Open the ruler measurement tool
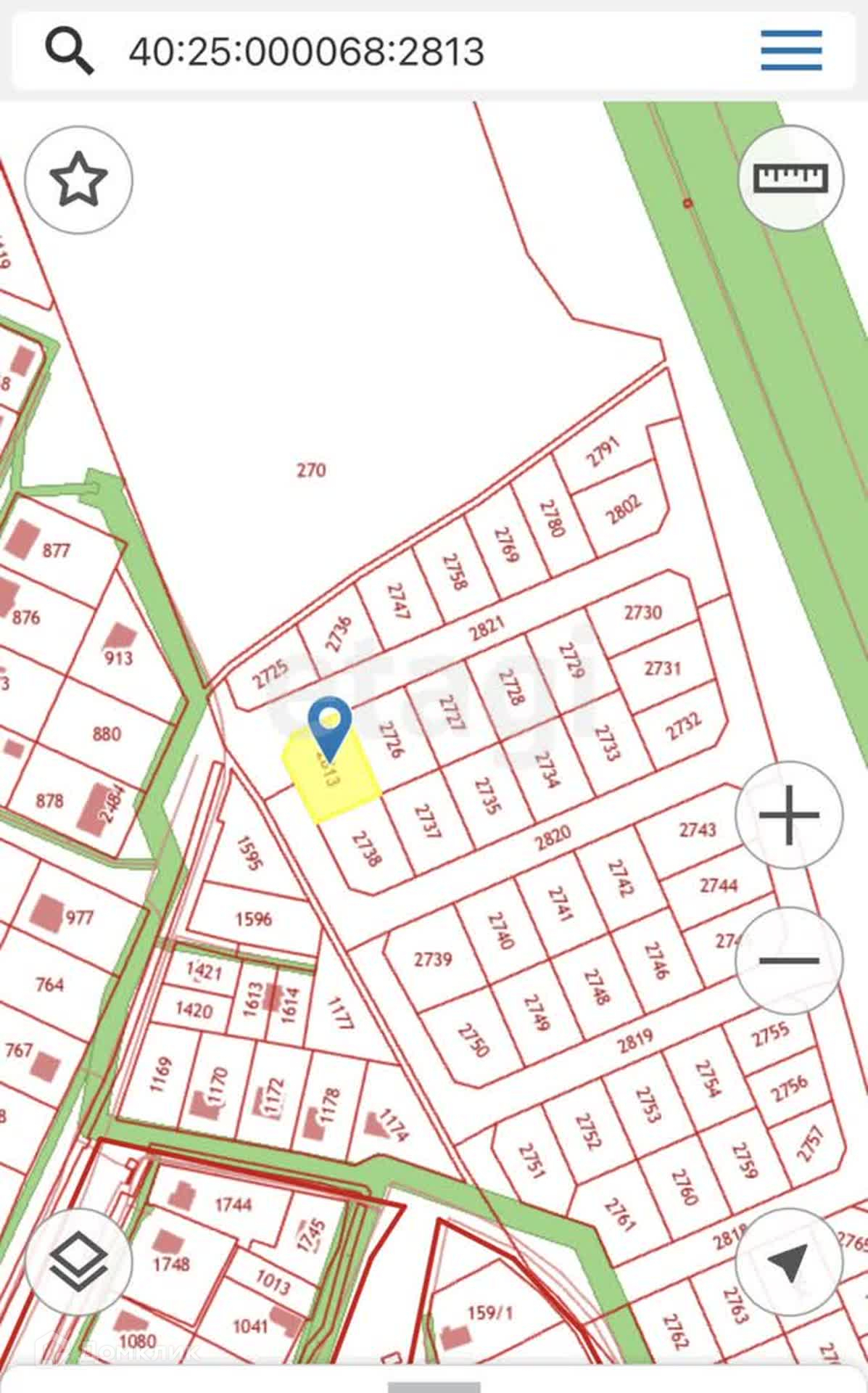 (x=790, y=178)
